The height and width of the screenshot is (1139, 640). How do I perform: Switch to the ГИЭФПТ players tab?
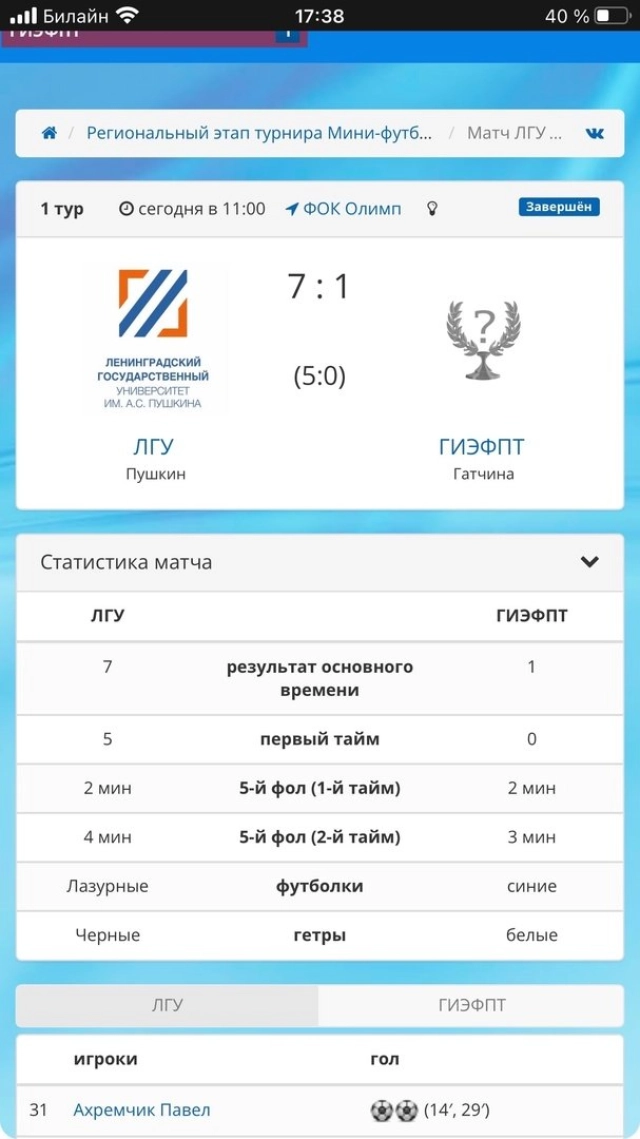pos(472,1005)
